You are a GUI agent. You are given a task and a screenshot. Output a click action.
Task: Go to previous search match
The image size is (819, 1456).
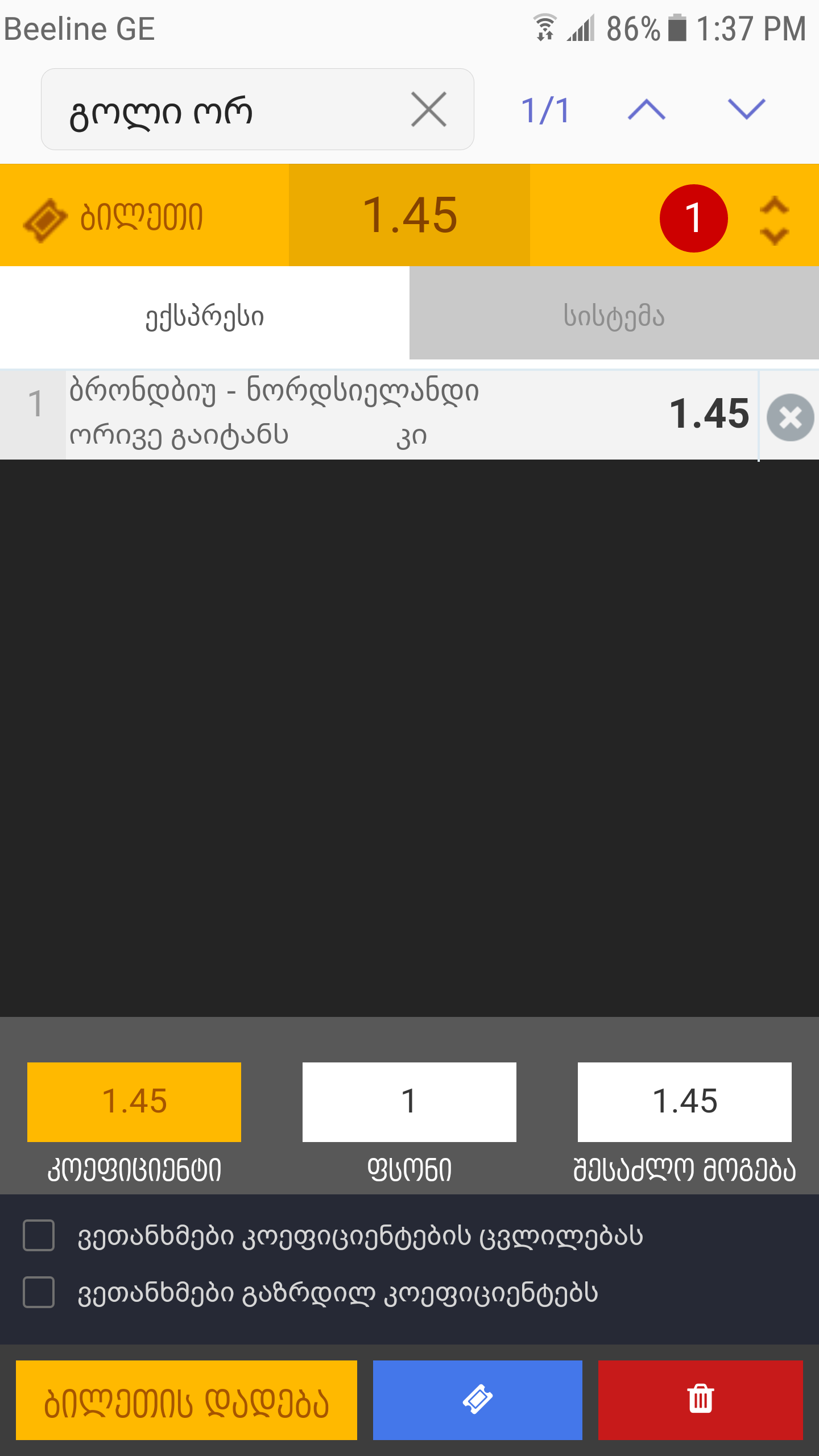coord(646,110)
